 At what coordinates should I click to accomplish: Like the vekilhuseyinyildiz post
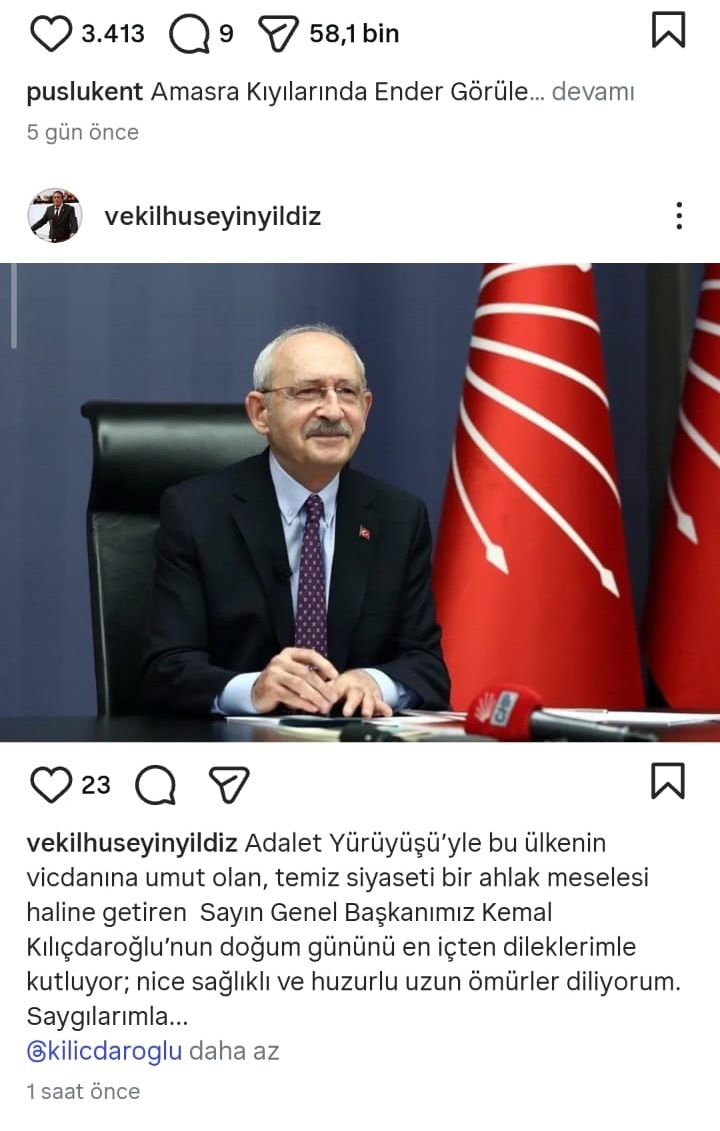[49, 785]
